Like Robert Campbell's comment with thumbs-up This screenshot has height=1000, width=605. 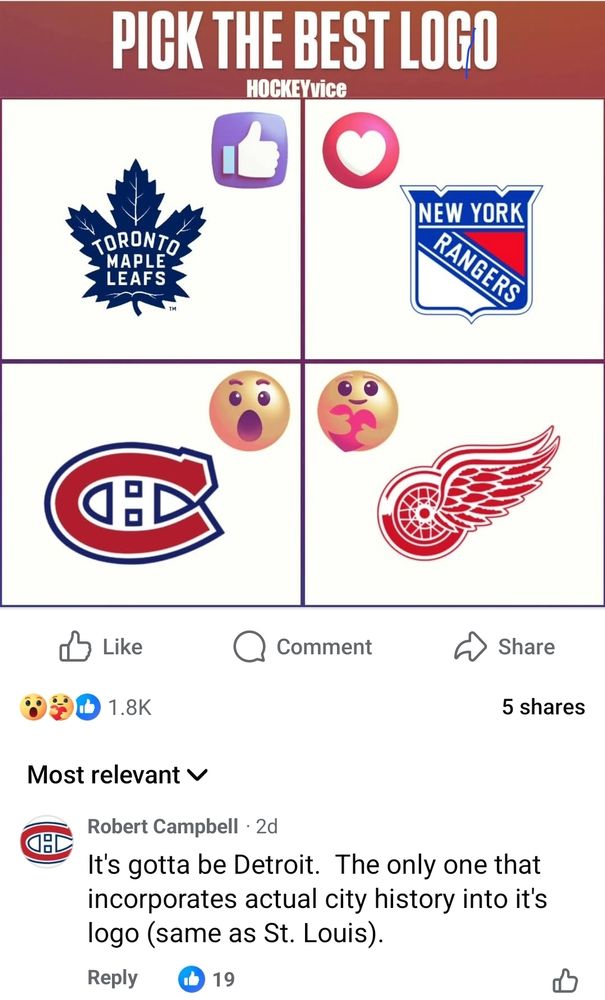click(565, 979)
